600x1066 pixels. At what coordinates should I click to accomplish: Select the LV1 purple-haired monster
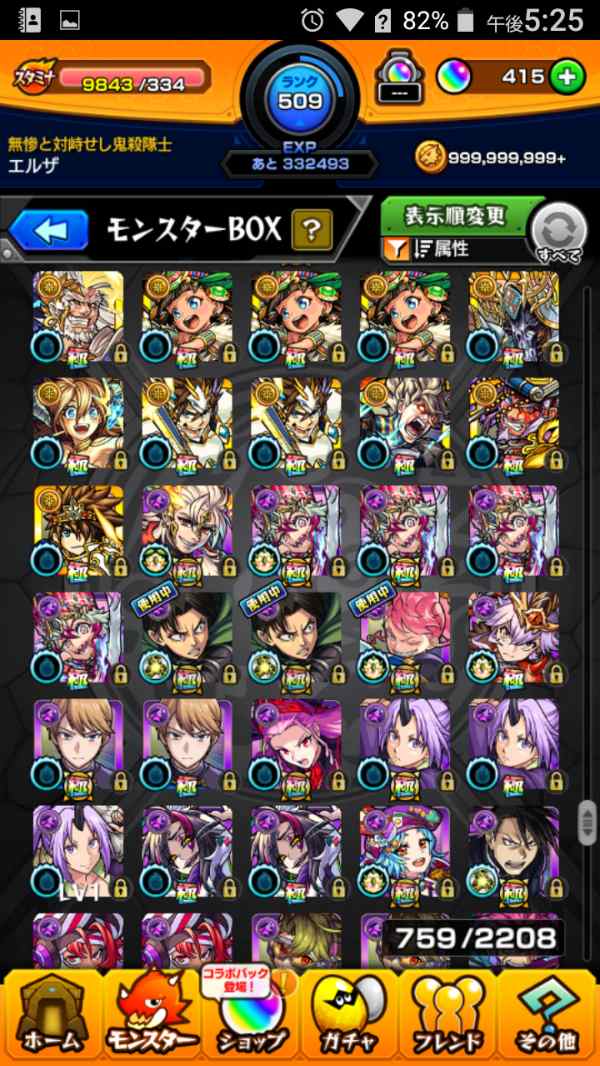point(79,850)
